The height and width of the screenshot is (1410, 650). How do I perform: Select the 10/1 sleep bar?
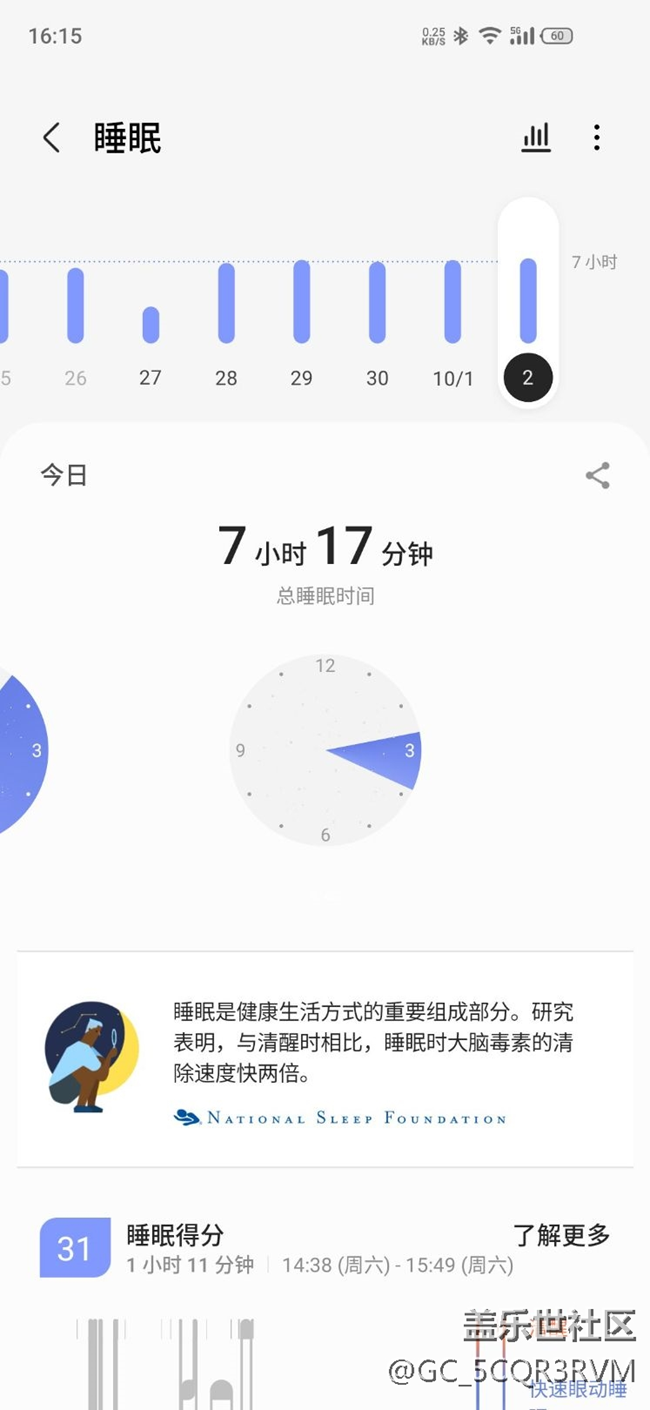tap(452, 302)
